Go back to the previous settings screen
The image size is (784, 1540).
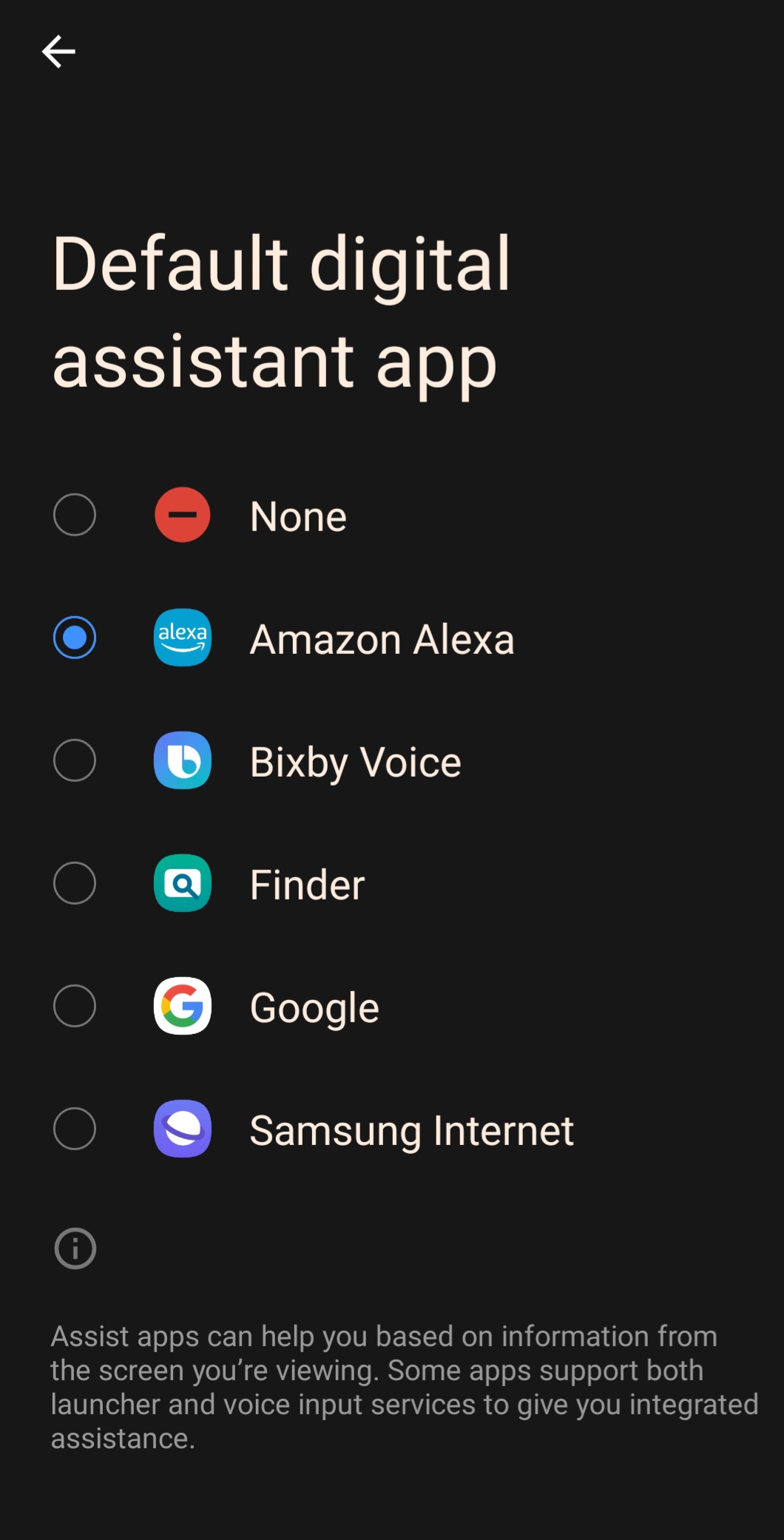point(58,52)
